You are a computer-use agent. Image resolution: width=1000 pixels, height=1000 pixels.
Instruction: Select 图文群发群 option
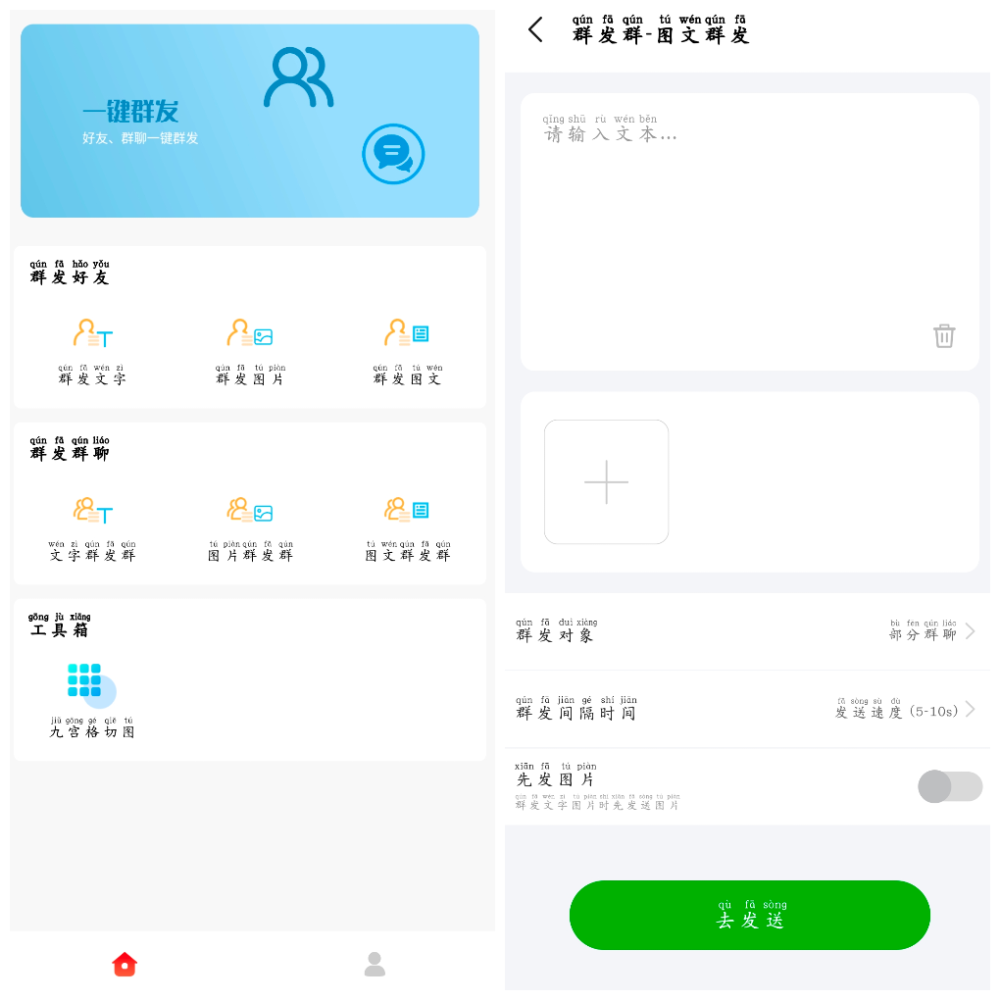click(407, 527)
